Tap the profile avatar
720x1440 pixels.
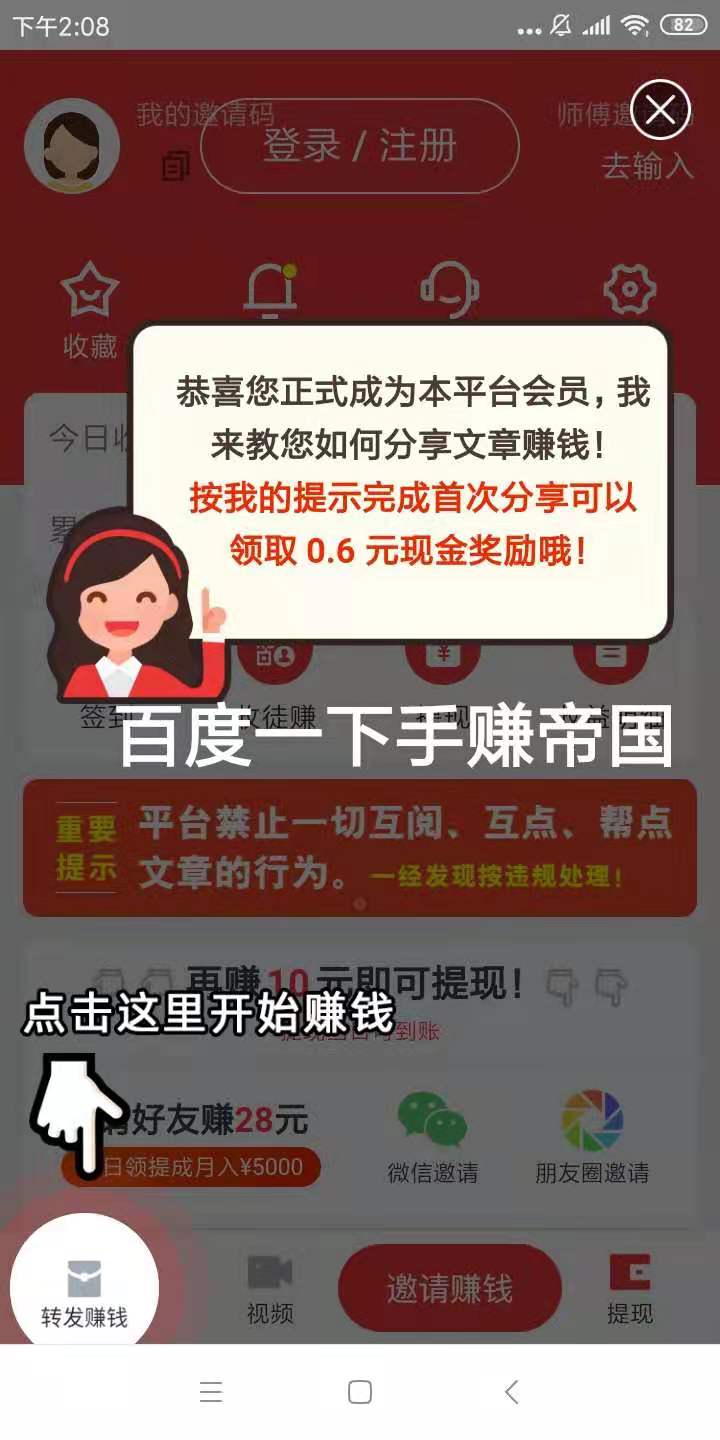(72, 147)
